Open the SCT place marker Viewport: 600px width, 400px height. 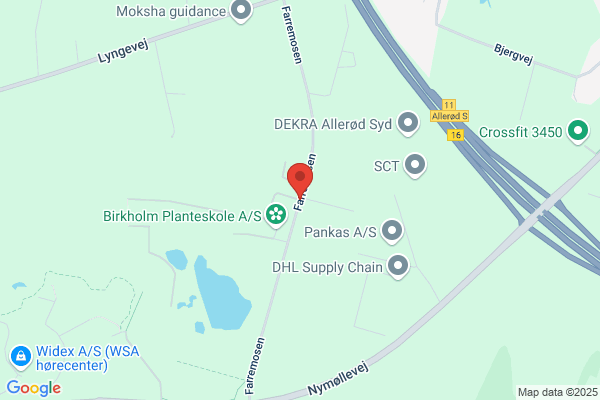coord(415,165)
